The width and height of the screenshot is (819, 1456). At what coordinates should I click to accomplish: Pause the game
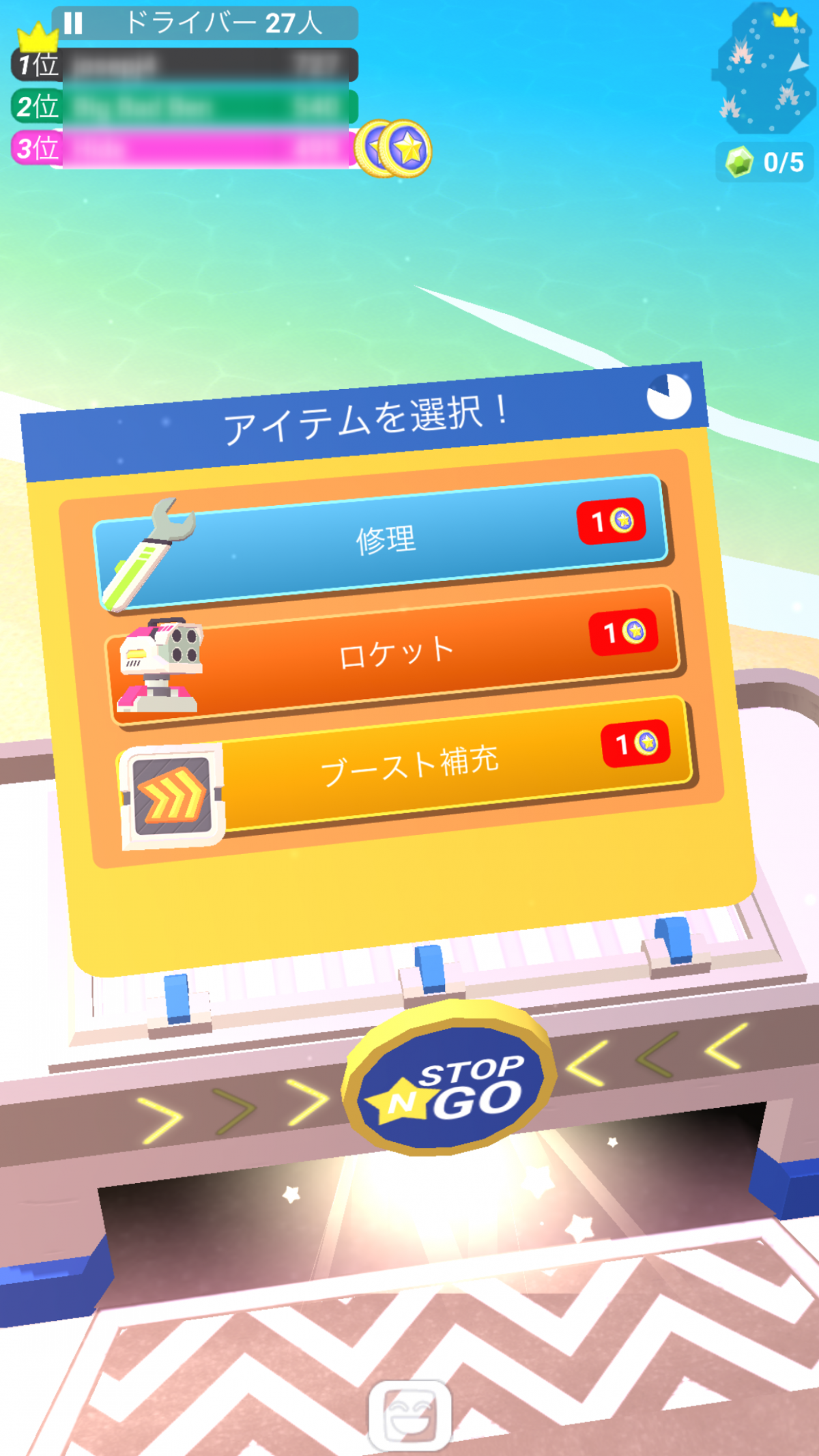click(x=73, y=23)
